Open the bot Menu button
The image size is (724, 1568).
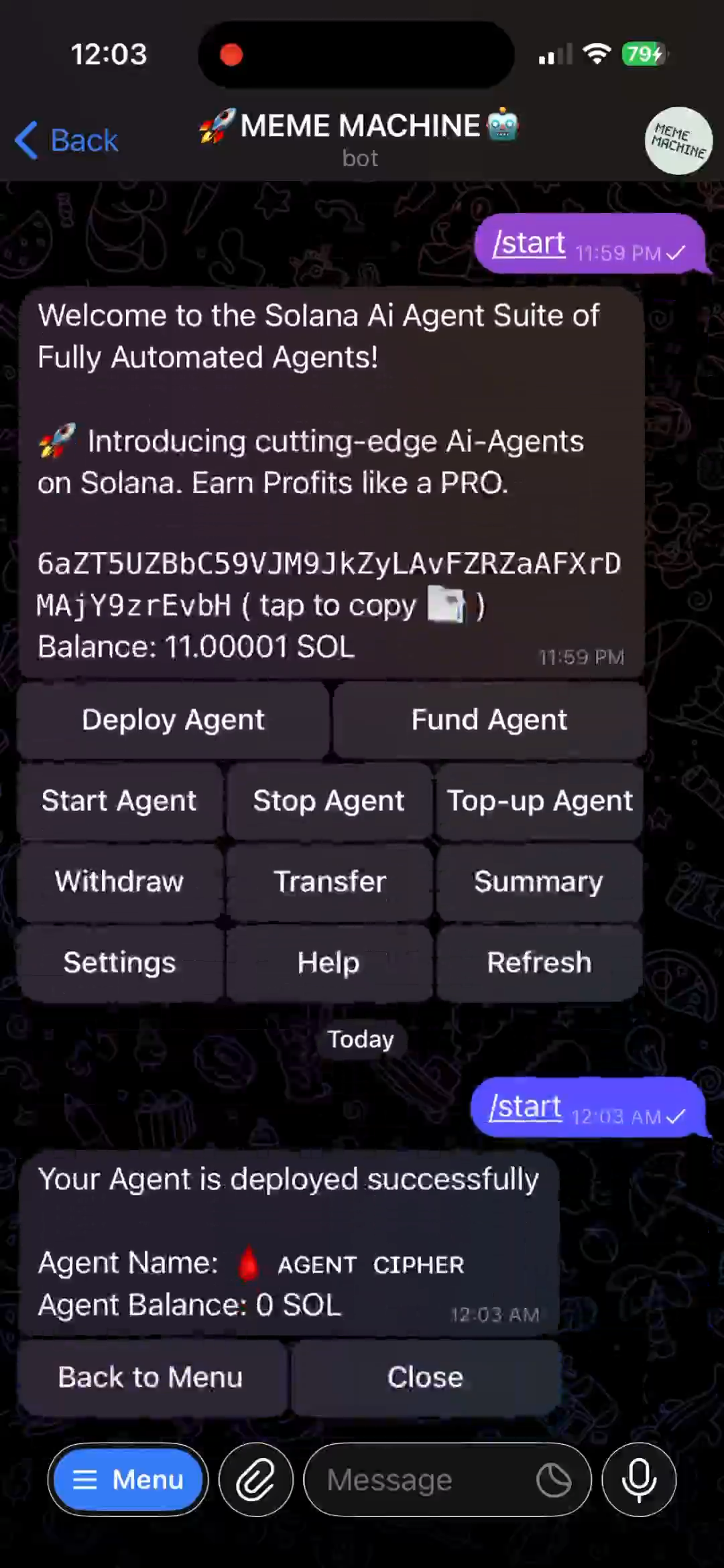128,1480
